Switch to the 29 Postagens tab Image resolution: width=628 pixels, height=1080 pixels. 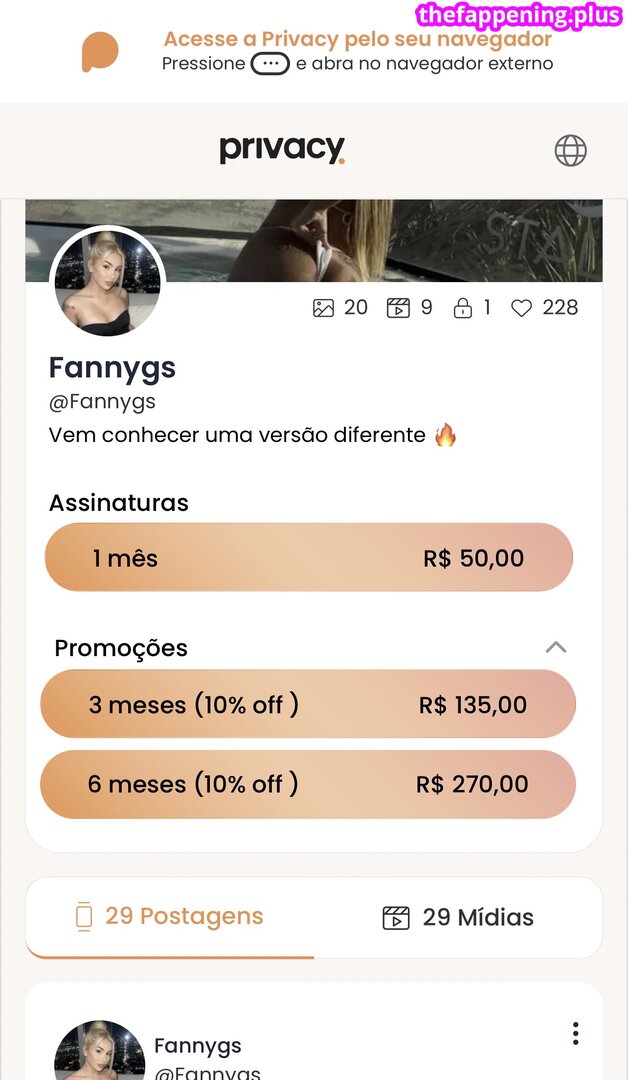[x=170, y=916]
